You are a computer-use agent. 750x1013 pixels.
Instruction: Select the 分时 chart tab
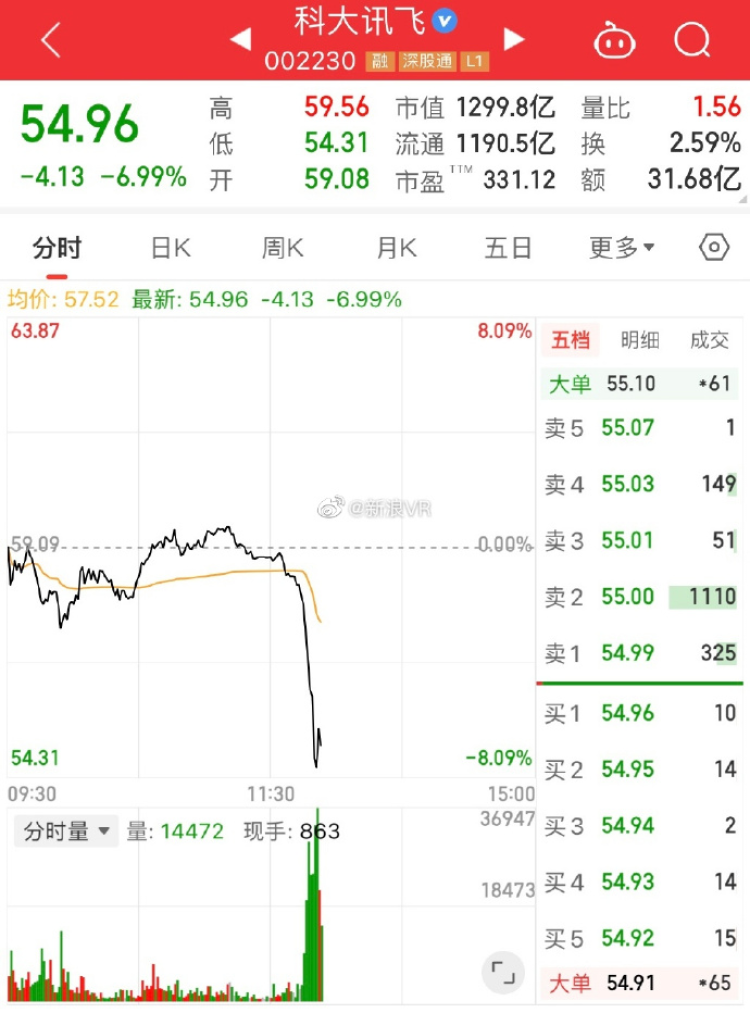pos(57,248)
